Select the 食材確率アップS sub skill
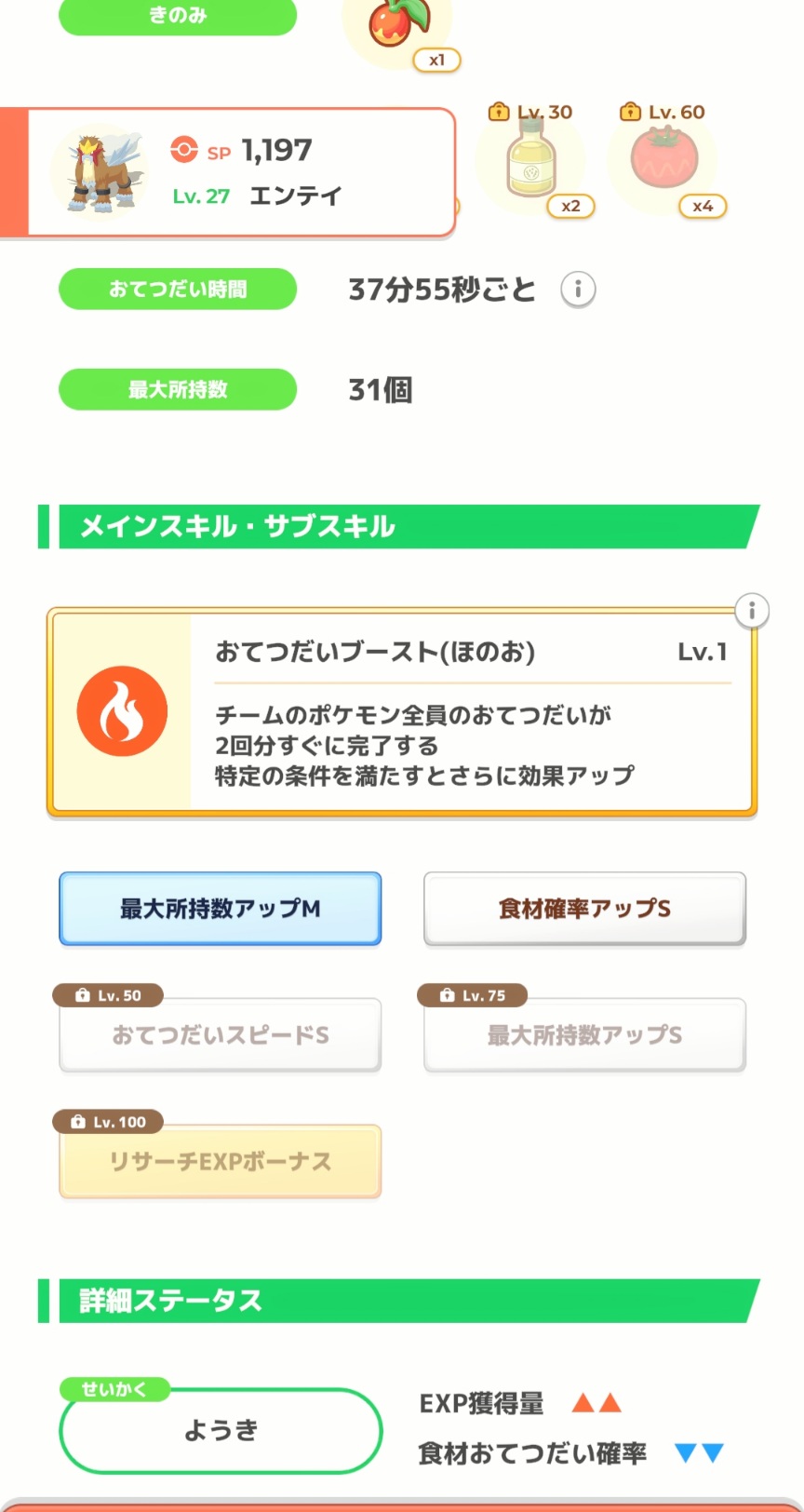 [x=584, y=909]
